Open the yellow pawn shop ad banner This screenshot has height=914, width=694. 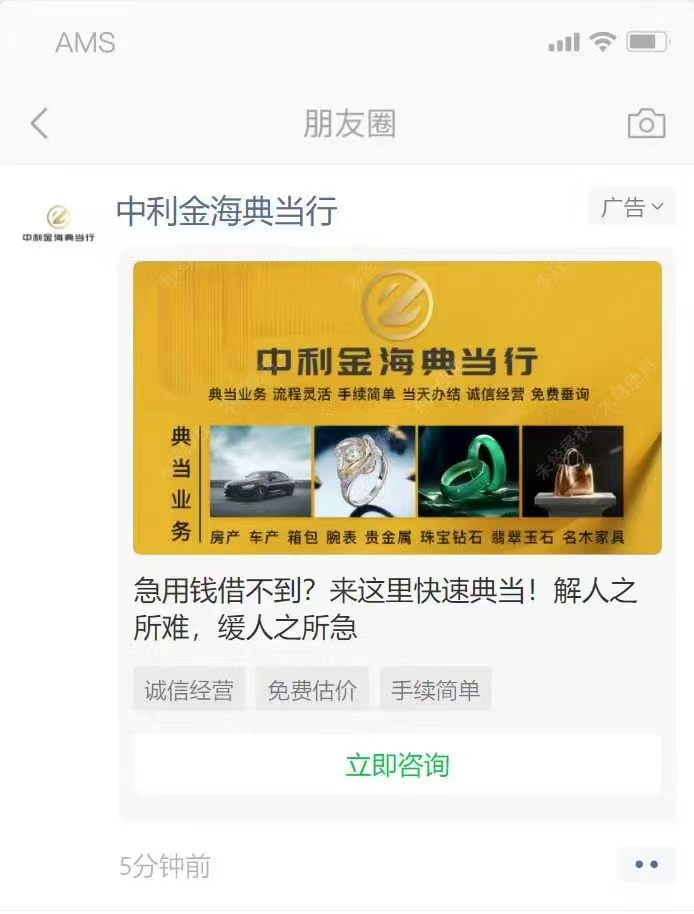point(397,407)
